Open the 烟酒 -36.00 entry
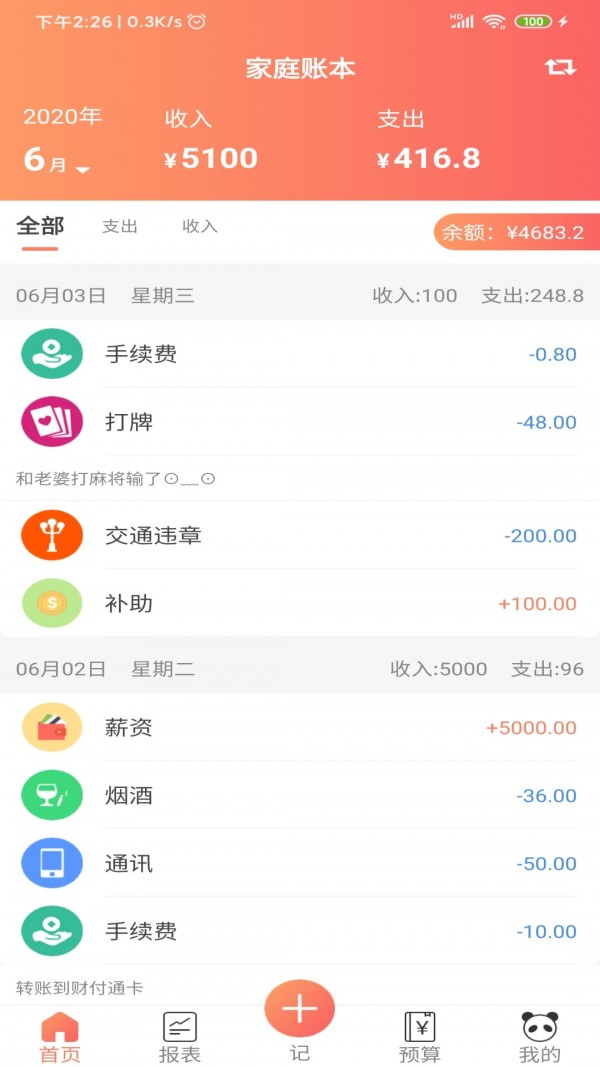The height and width of the screenshot is (1067, 600). click(x=300, y=795)
